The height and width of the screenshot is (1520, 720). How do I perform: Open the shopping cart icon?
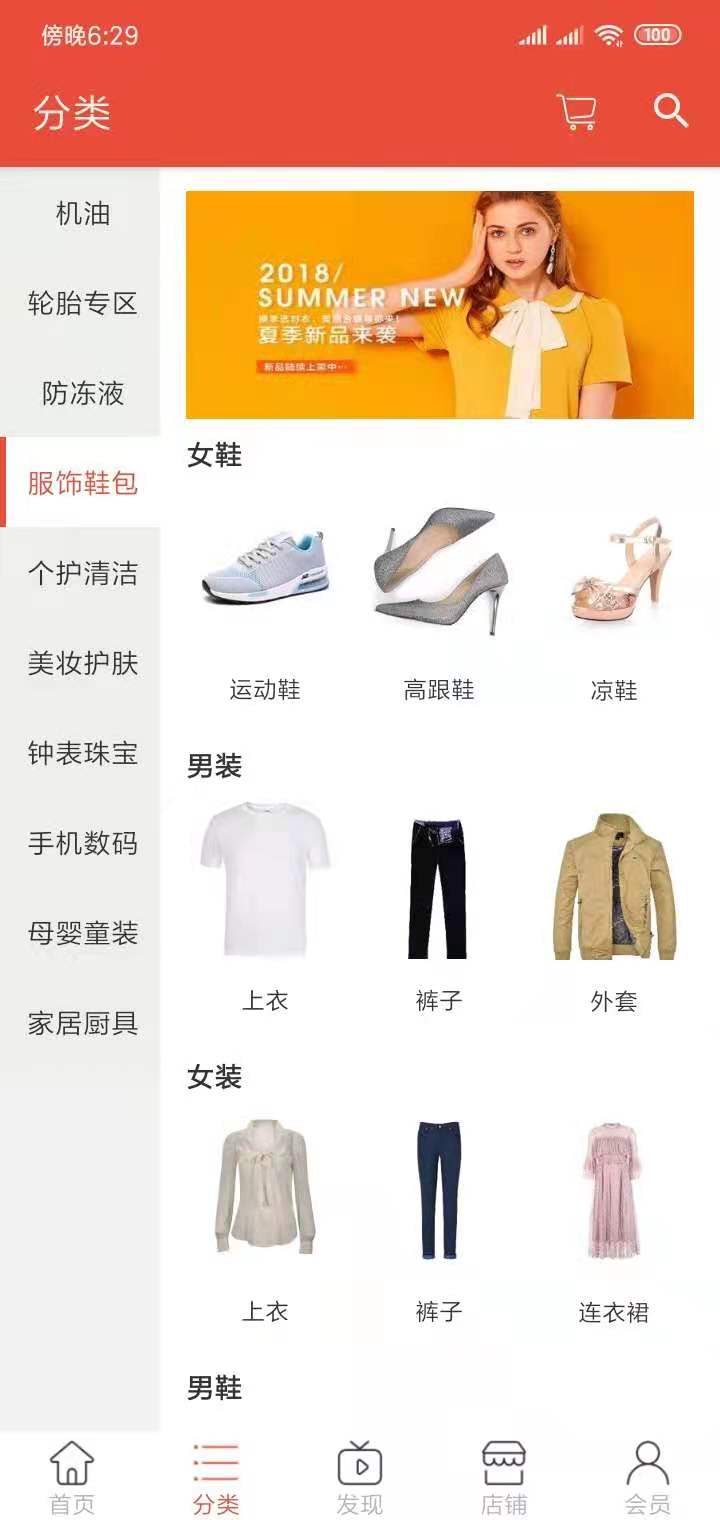pyautogui.click(x=575, y=112)
